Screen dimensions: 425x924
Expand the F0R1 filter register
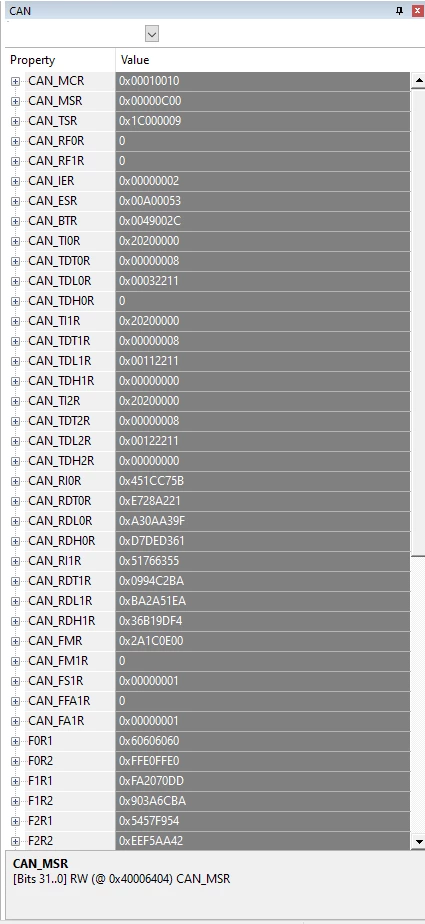coord(15,741)
